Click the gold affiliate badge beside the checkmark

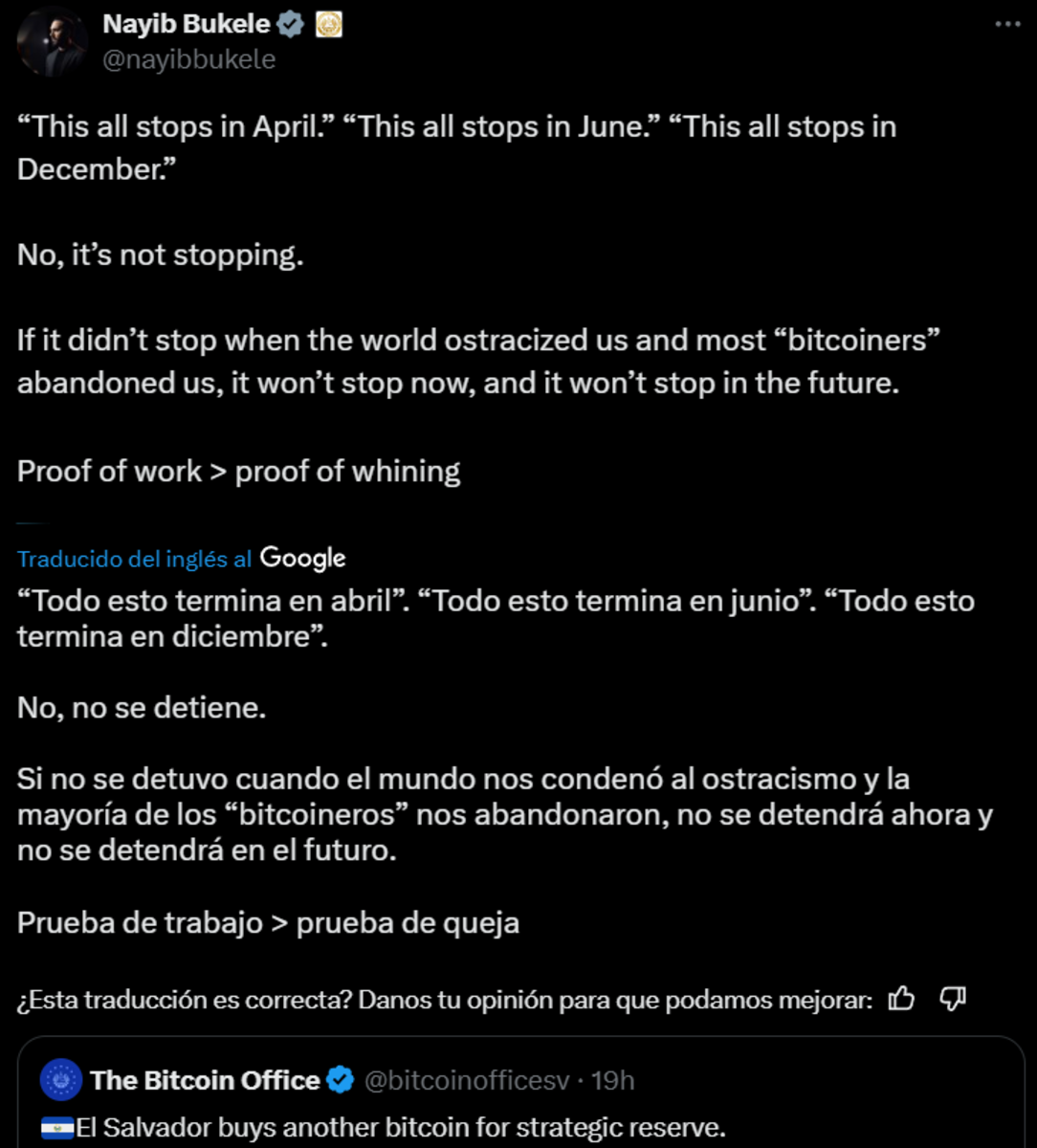(x=328, y=24)
